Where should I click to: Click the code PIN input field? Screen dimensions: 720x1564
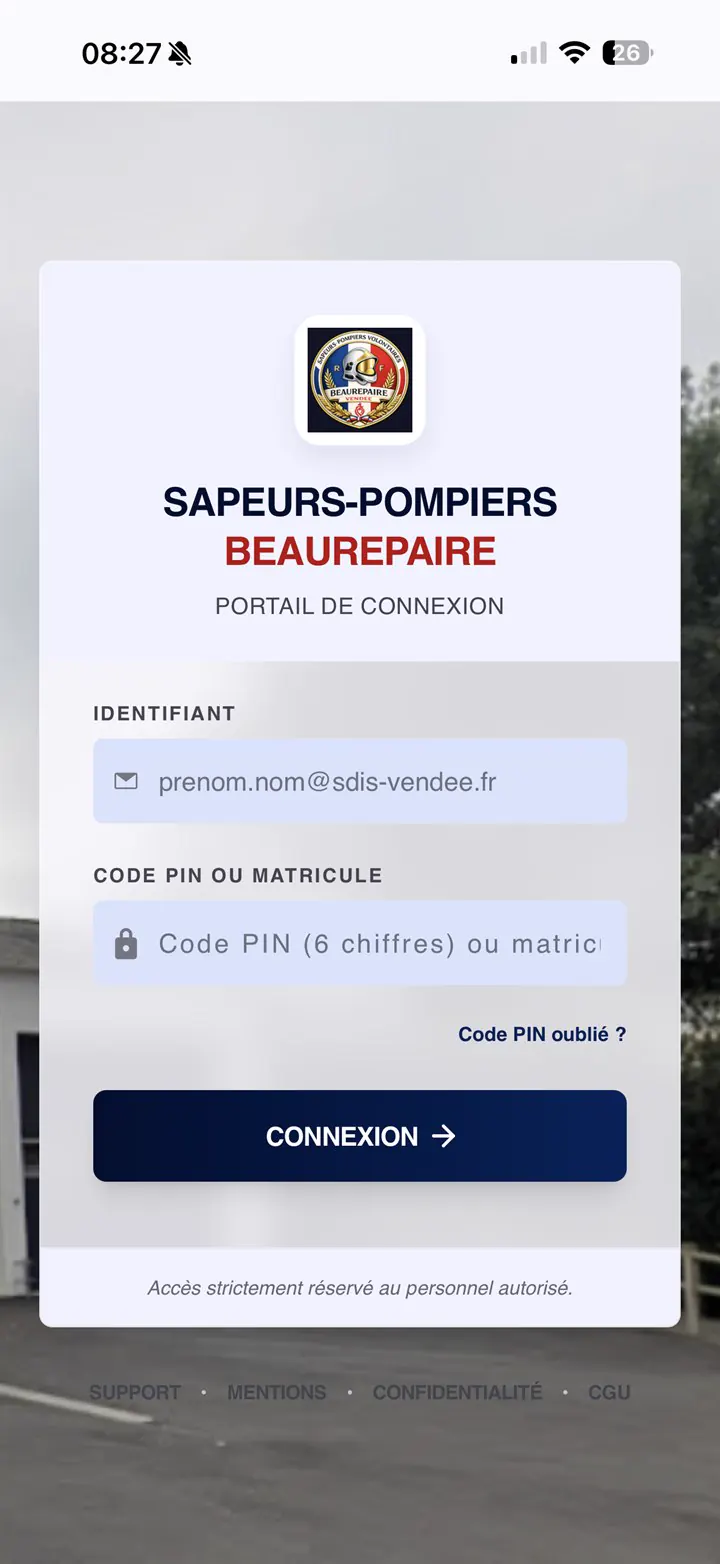click(x=360, y=942)
